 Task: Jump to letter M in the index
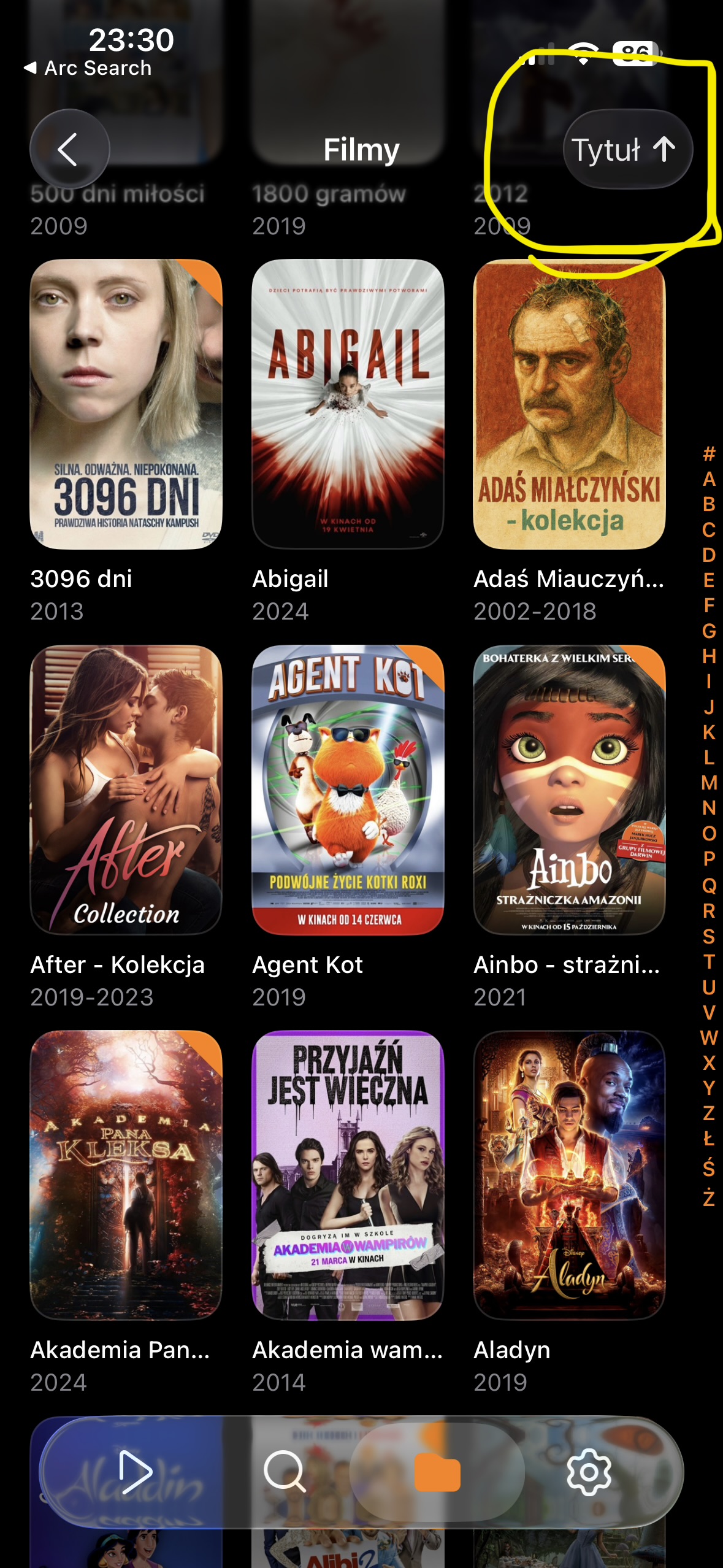point(709,783)
